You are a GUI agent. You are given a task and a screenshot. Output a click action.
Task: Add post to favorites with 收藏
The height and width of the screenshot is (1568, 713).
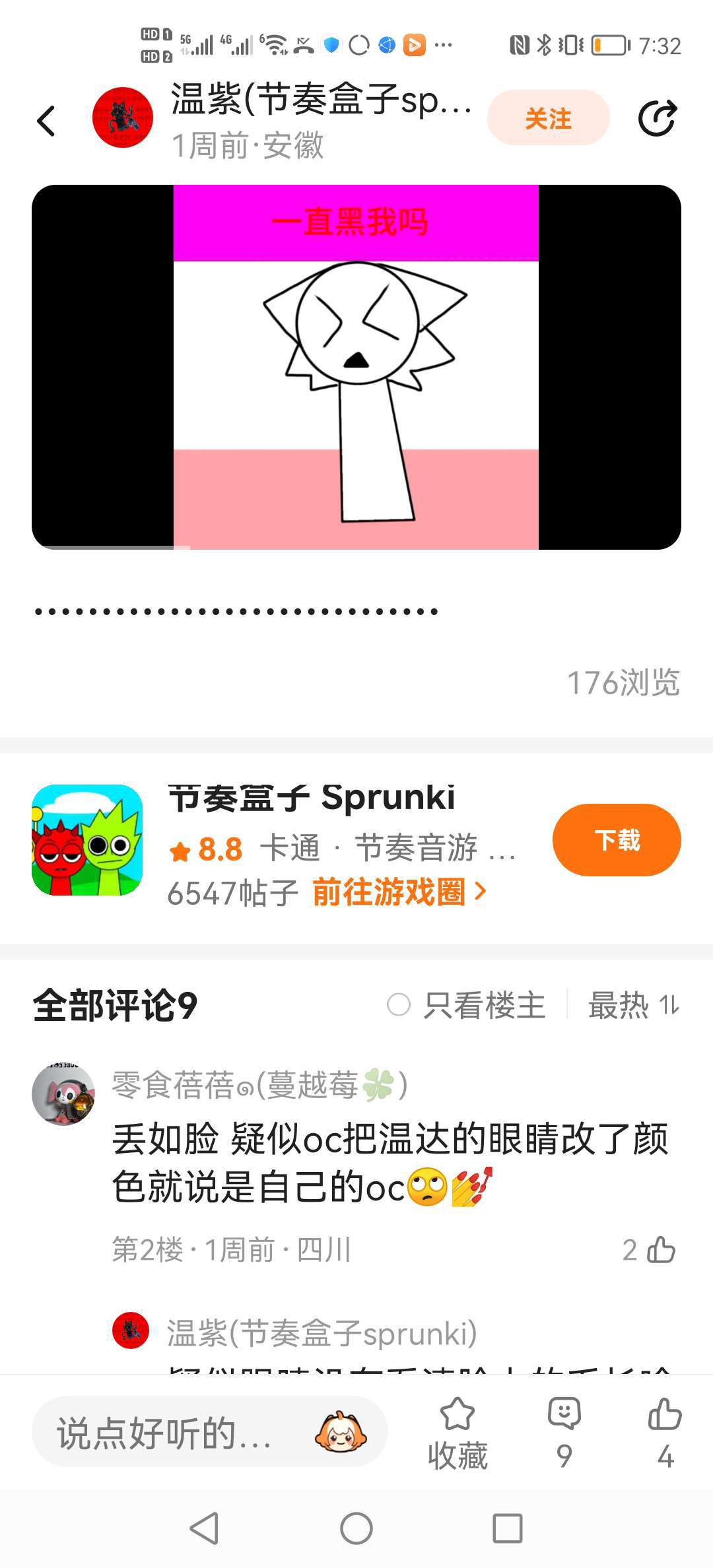coord(458,1433)
